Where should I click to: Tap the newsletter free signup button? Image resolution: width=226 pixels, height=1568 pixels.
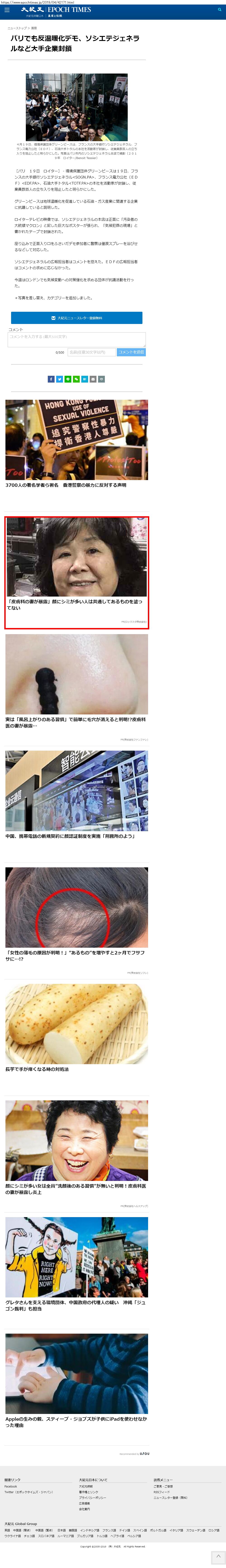click(x=77, y=318)
